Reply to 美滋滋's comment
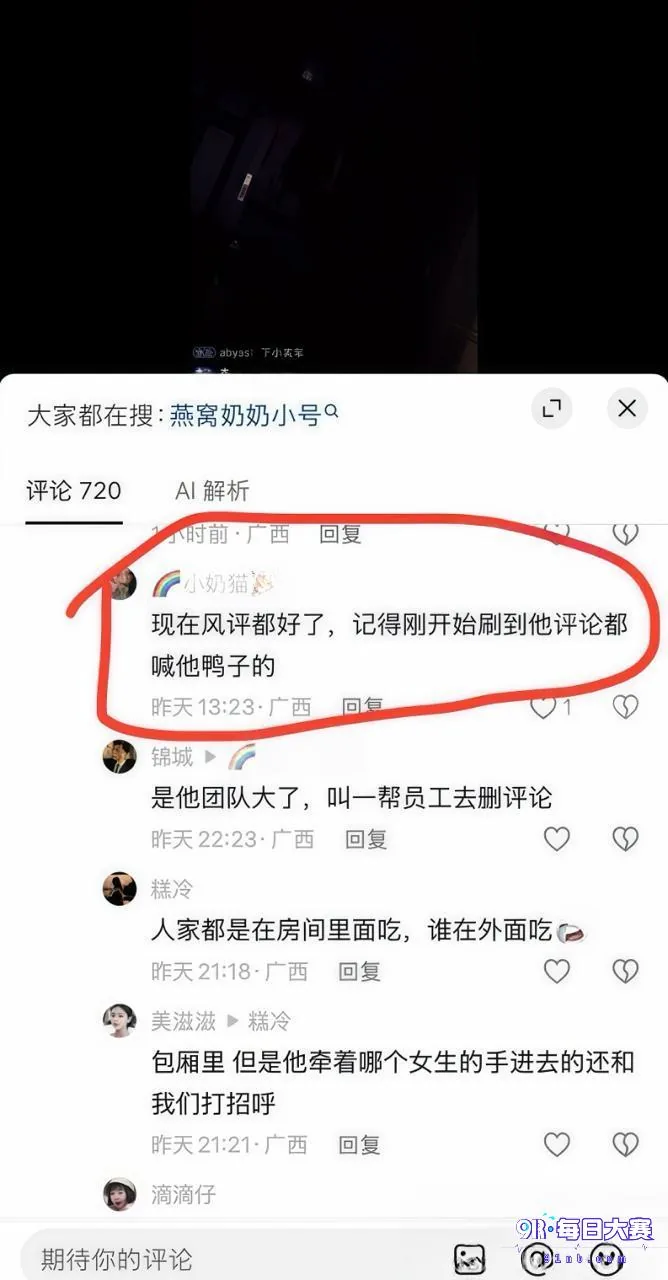The width and height of the screenshot is (668, 1280). 359,1144
